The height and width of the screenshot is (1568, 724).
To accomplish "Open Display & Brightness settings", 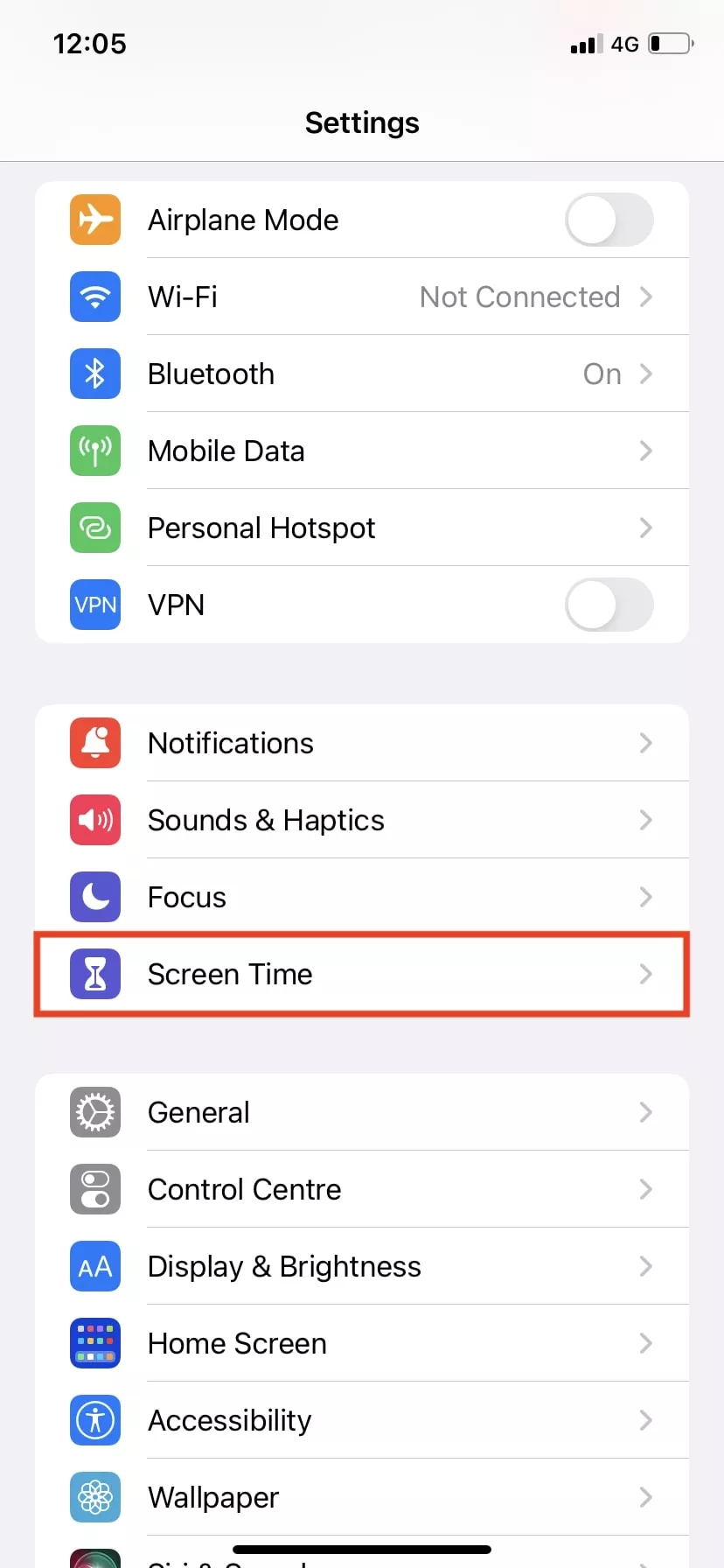I will (x=362, y=1266).
